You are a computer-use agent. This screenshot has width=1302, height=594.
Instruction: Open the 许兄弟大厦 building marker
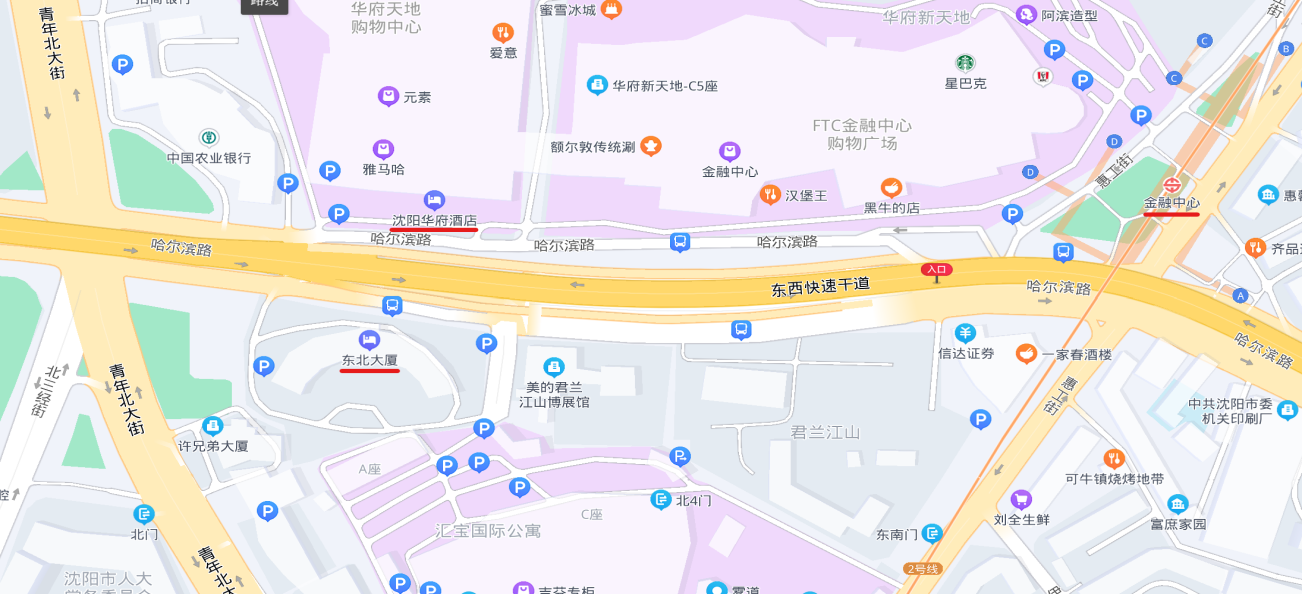[212, 426]
